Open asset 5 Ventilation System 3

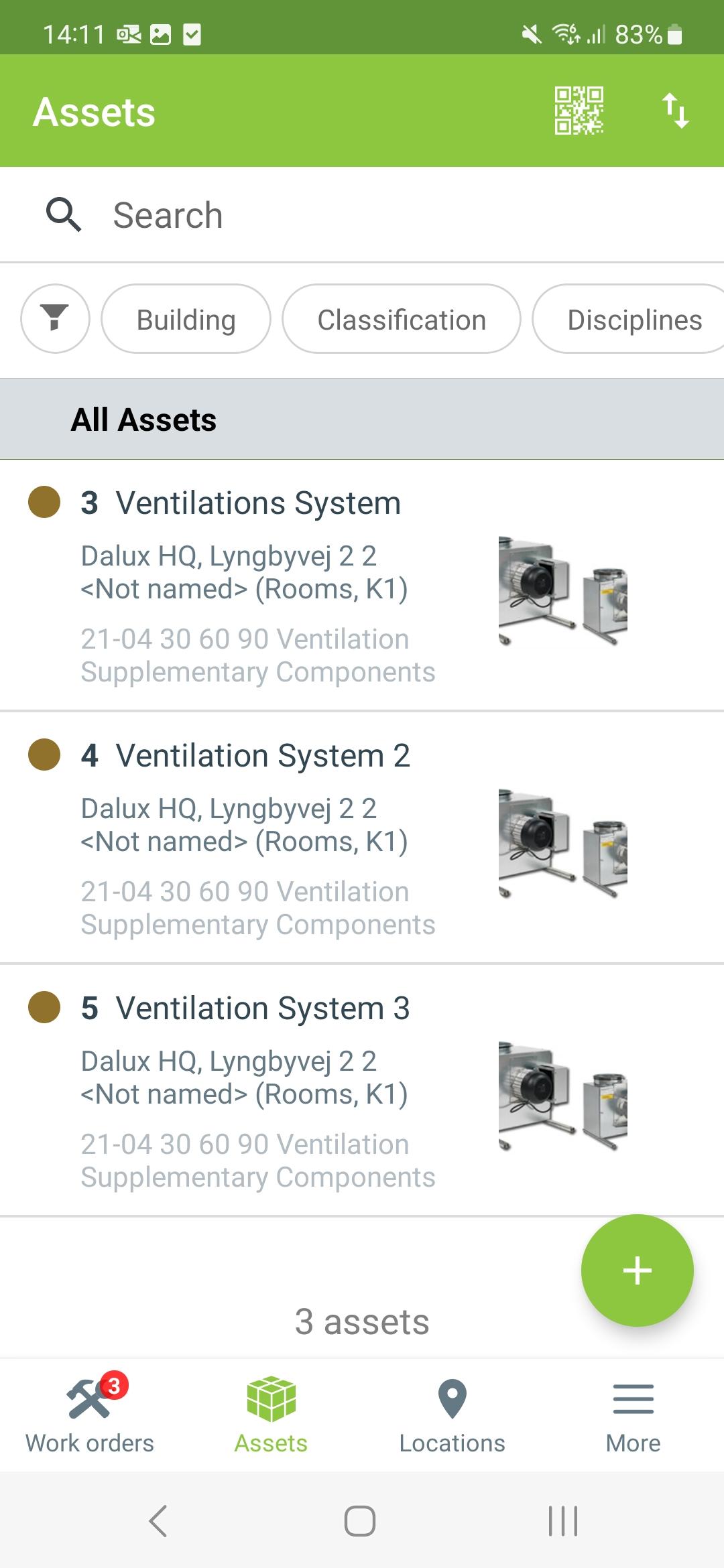point(362,1090)
